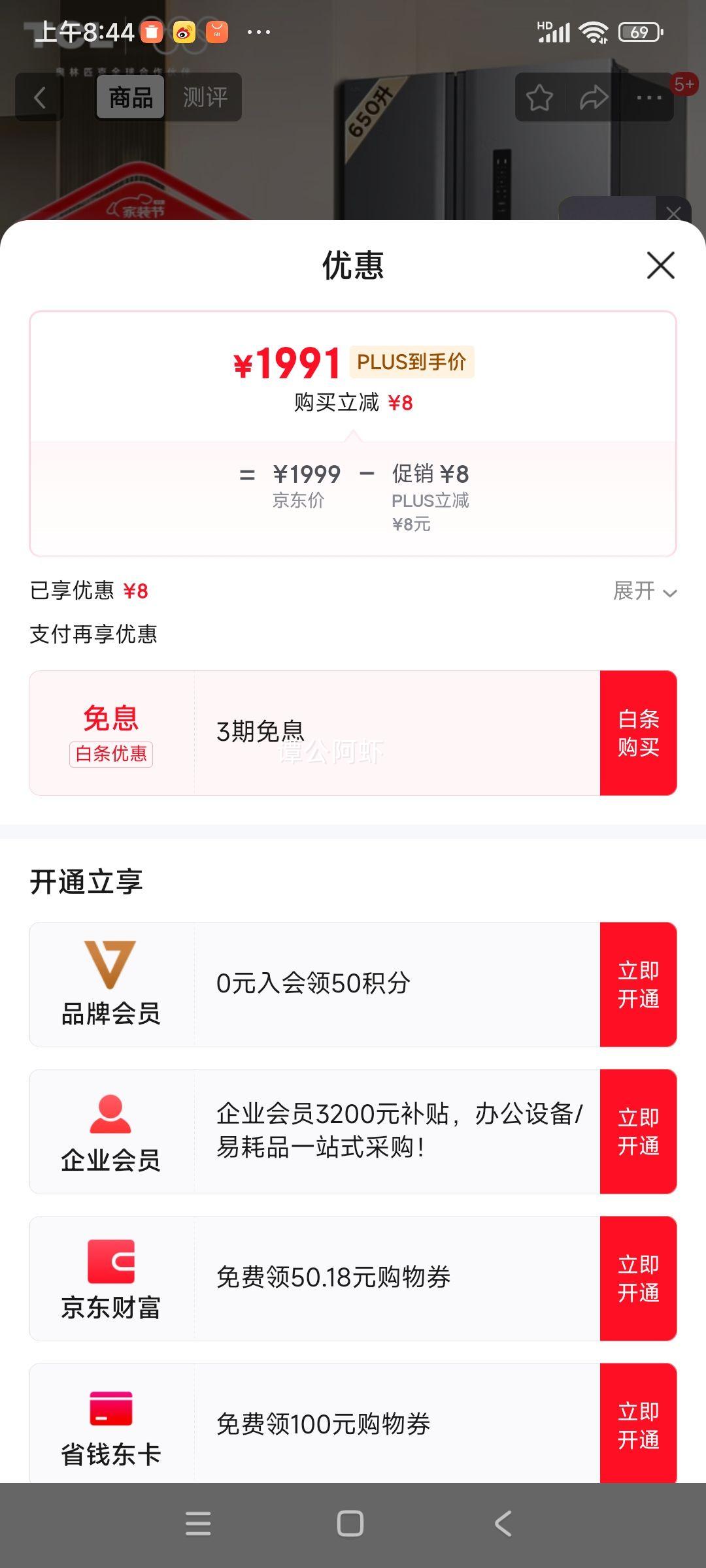Activate 省钱东卡 with 立即开通
The image size is (706, 1568).
[x=638, y=1424]
